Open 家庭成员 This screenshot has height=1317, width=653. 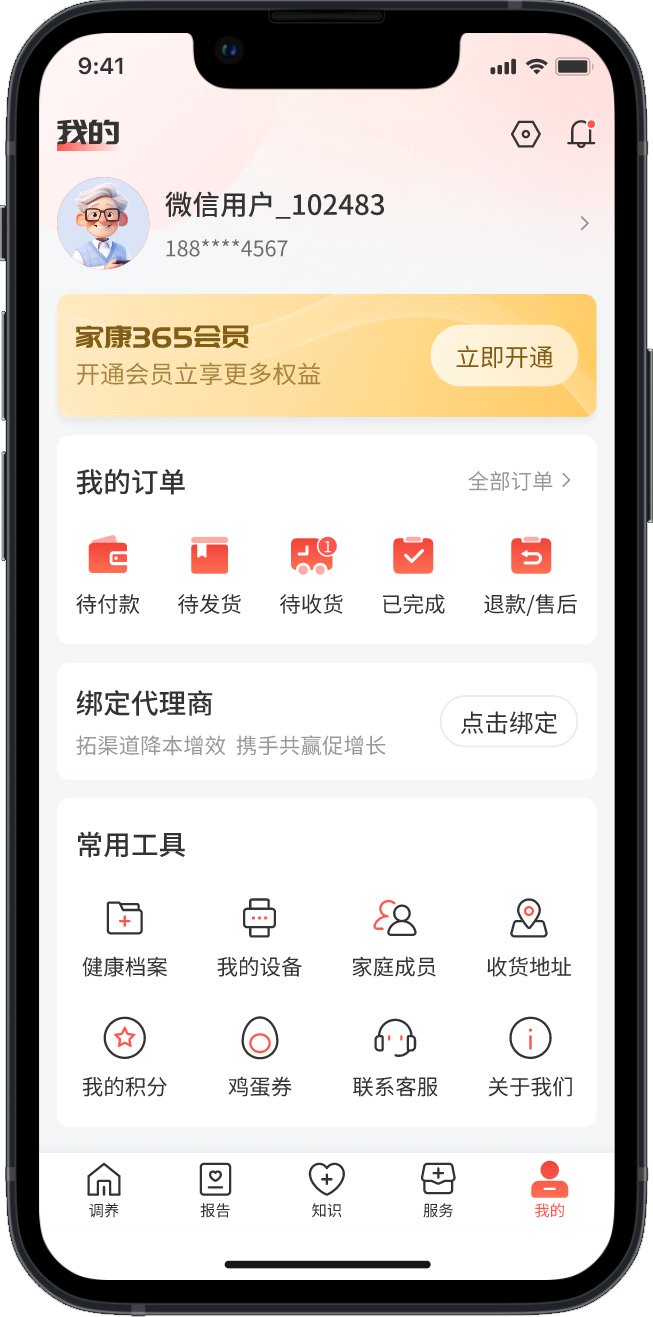(394, 936)
